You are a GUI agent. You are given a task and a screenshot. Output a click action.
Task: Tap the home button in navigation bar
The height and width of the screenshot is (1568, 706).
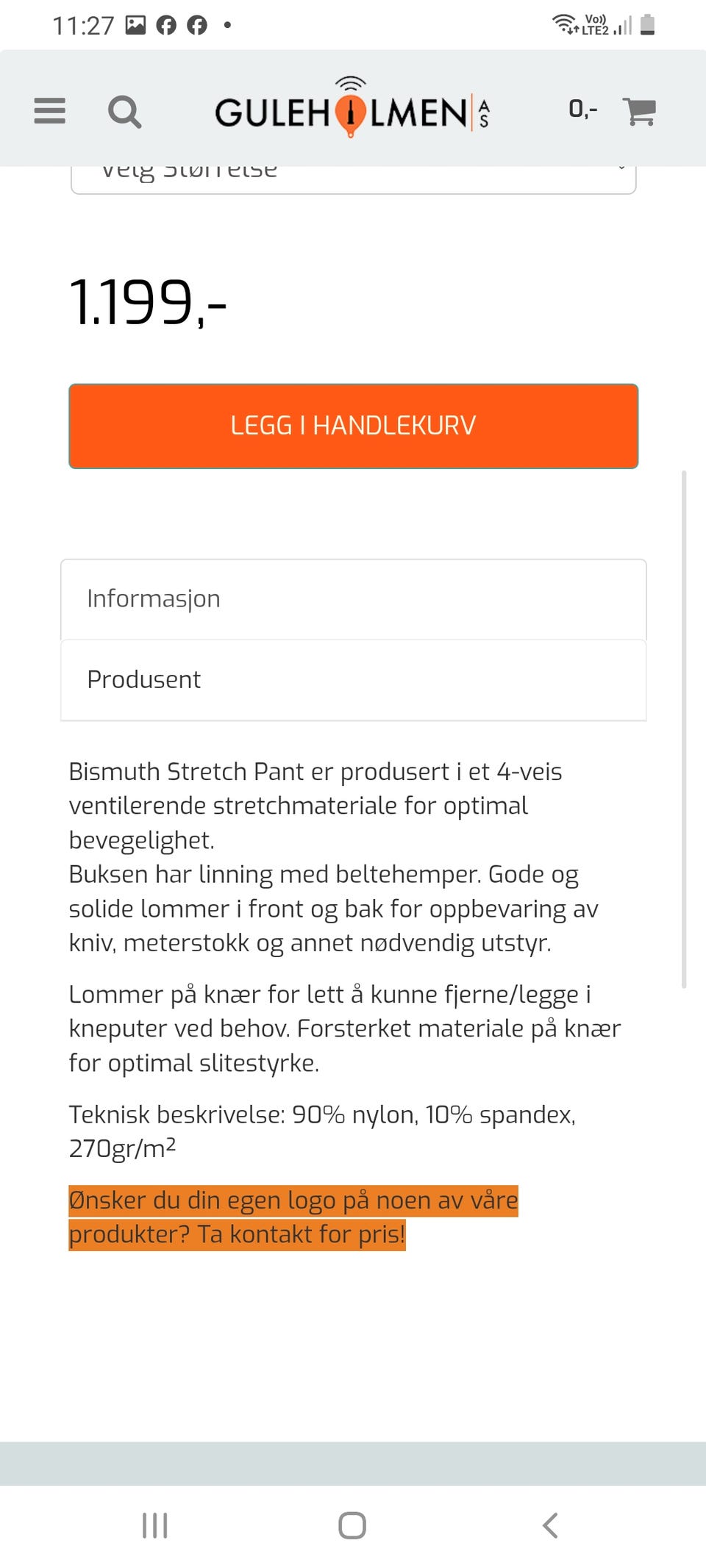tap(352, 1525)
